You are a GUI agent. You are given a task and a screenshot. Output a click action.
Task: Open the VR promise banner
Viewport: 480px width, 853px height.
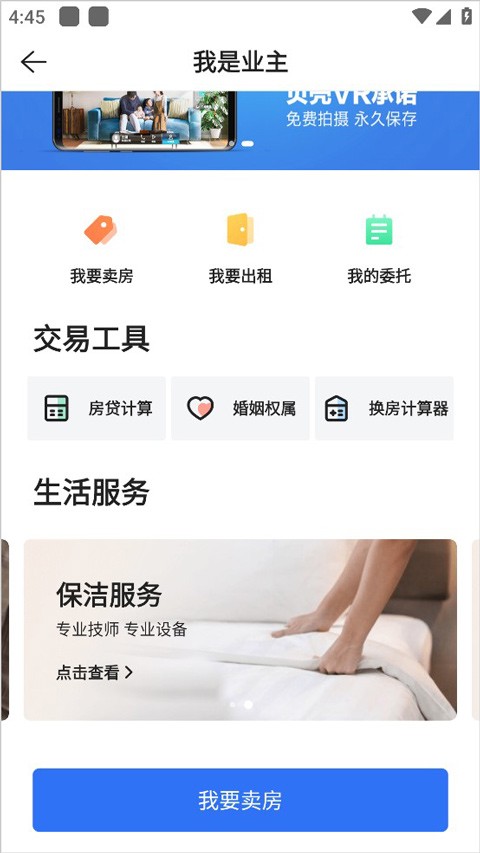pos(240,131)
